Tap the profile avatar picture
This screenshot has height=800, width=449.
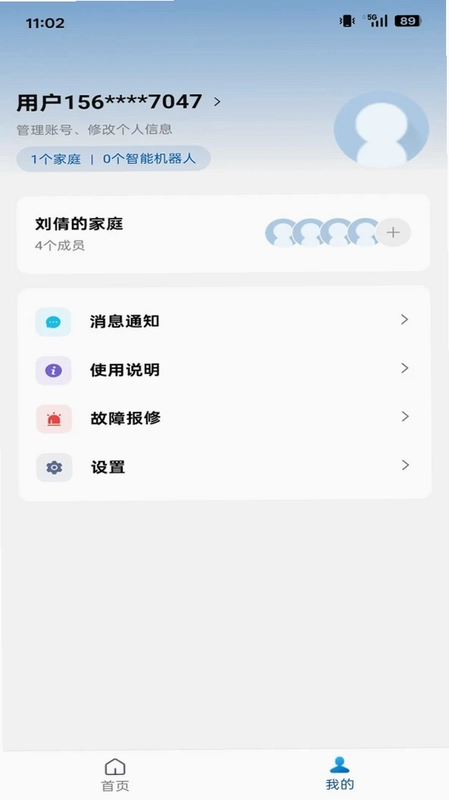click(381, 130)
